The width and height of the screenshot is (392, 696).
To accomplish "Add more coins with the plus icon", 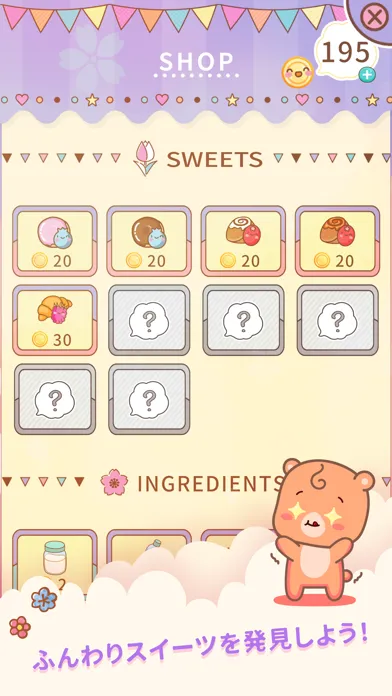I will 367,75.
